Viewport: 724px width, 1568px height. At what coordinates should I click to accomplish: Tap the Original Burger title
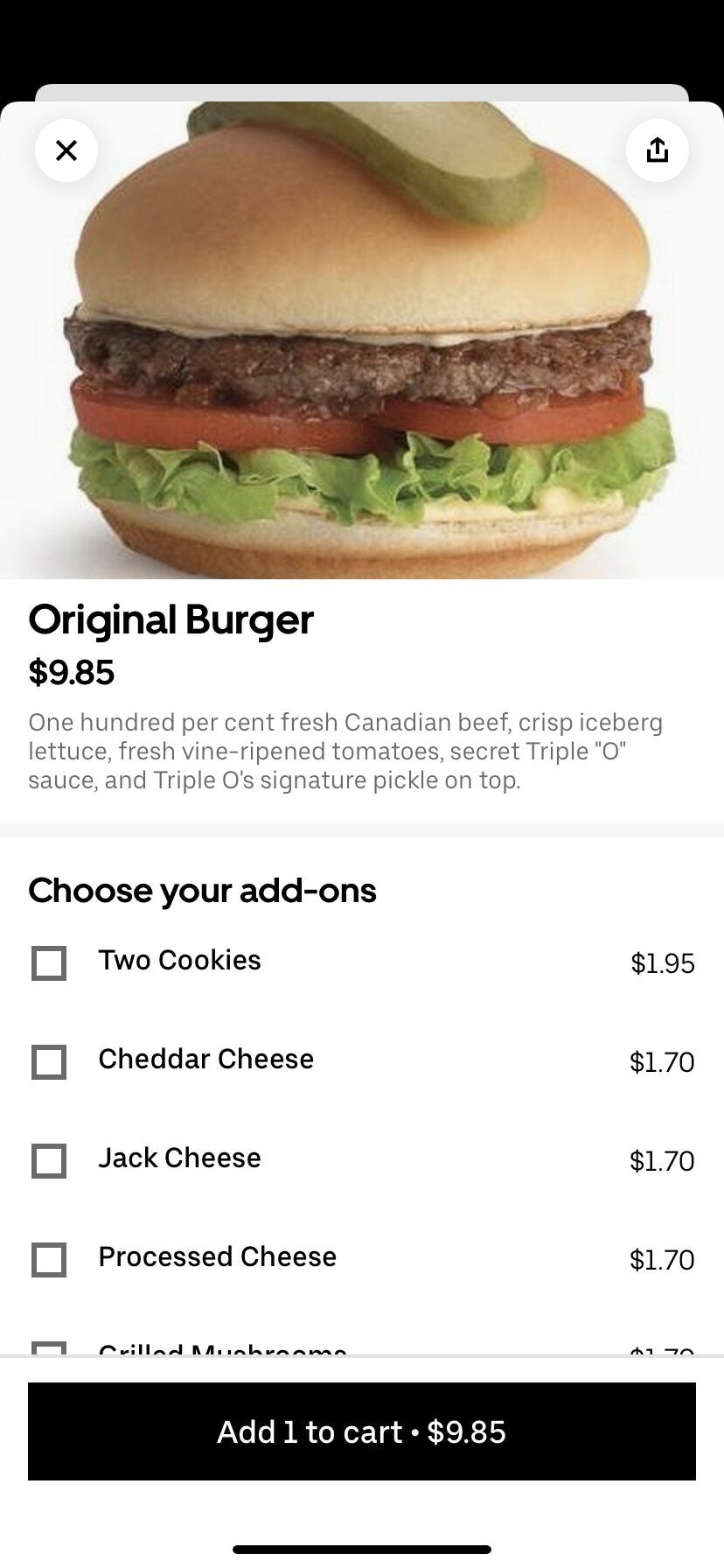tap(171, 620)
